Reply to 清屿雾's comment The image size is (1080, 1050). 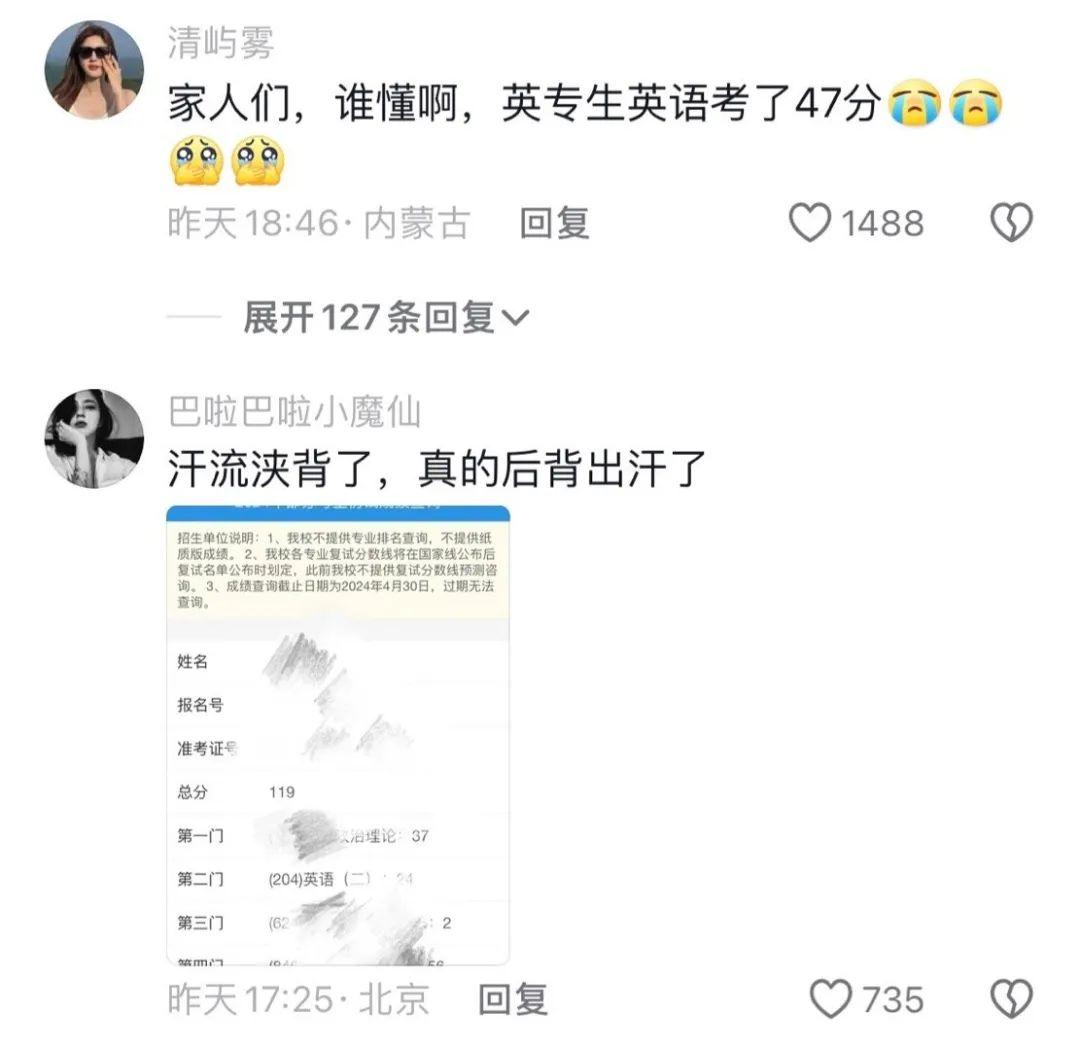click(x=554, y=223)
